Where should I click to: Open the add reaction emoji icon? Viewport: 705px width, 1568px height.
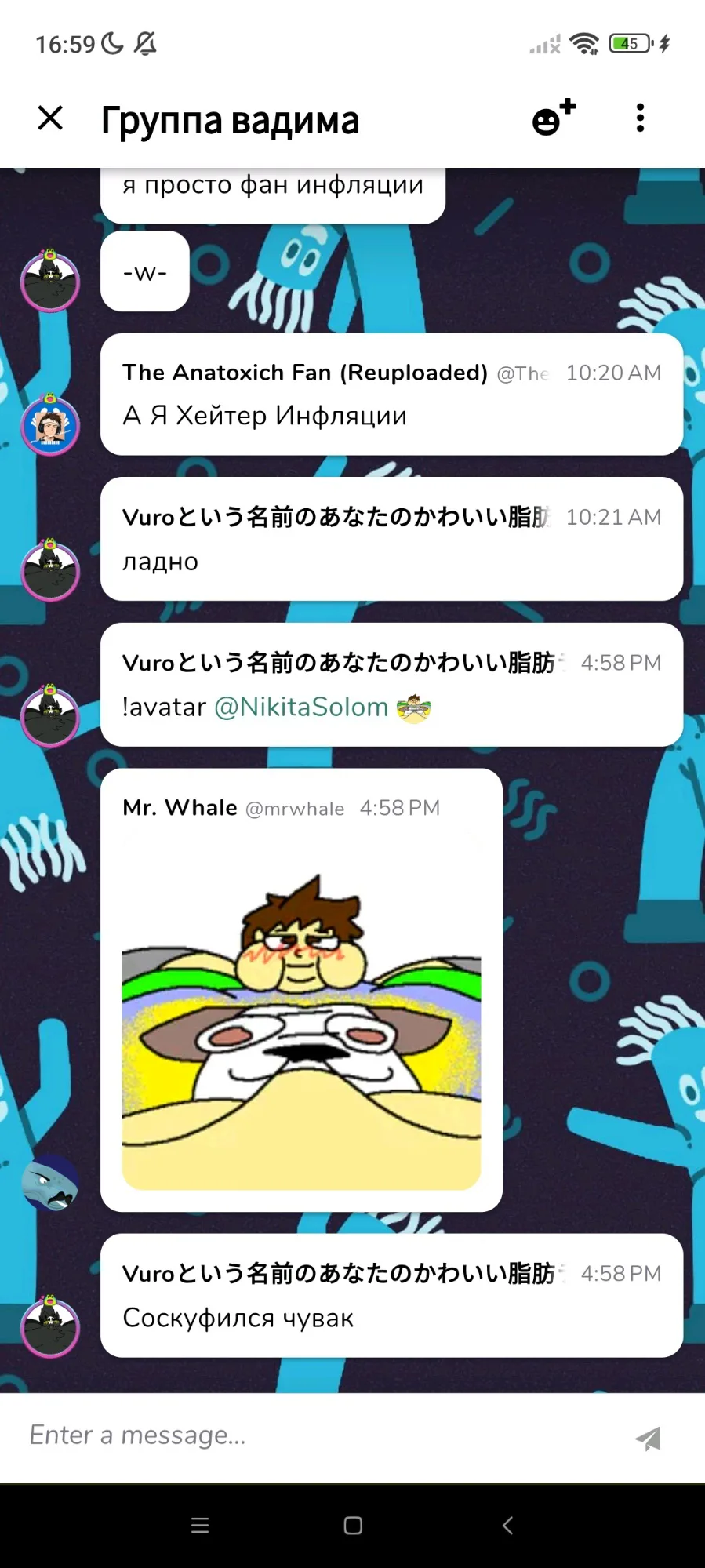coord(554,118)
